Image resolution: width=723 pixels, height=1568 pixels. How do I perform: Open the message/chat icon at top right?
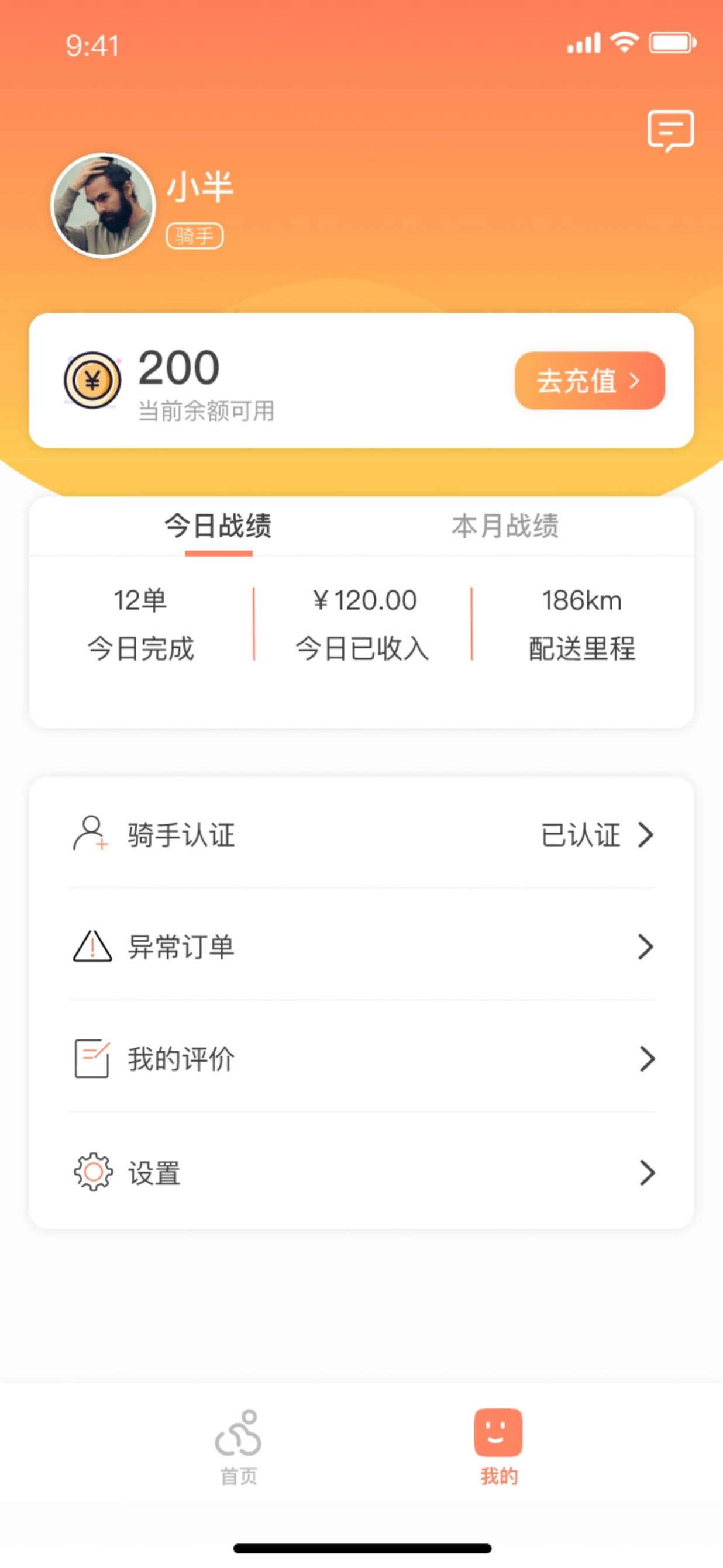point(672,131)
